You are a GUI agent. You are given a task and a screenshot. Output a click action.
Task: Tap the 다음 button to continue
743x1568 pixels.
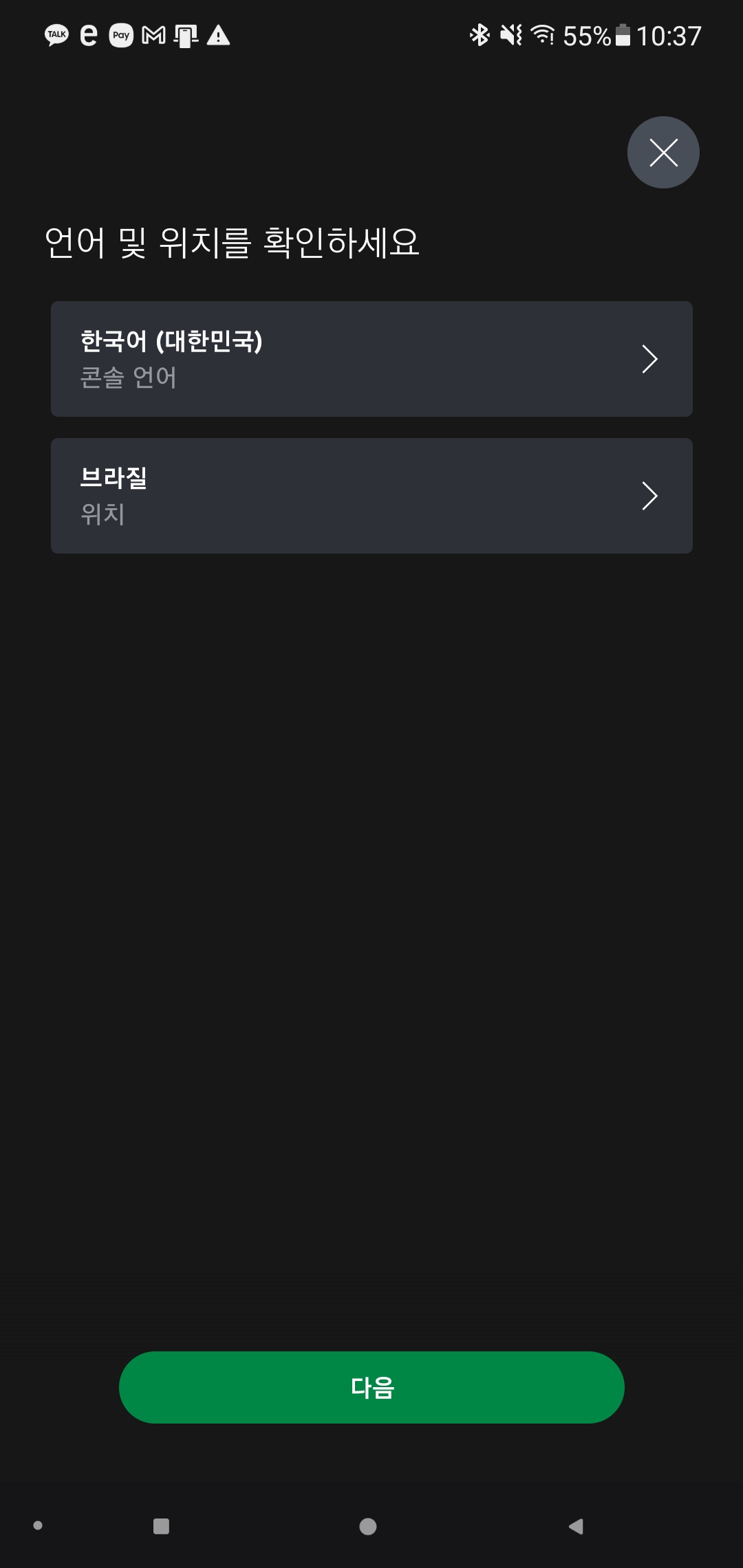371,1387
